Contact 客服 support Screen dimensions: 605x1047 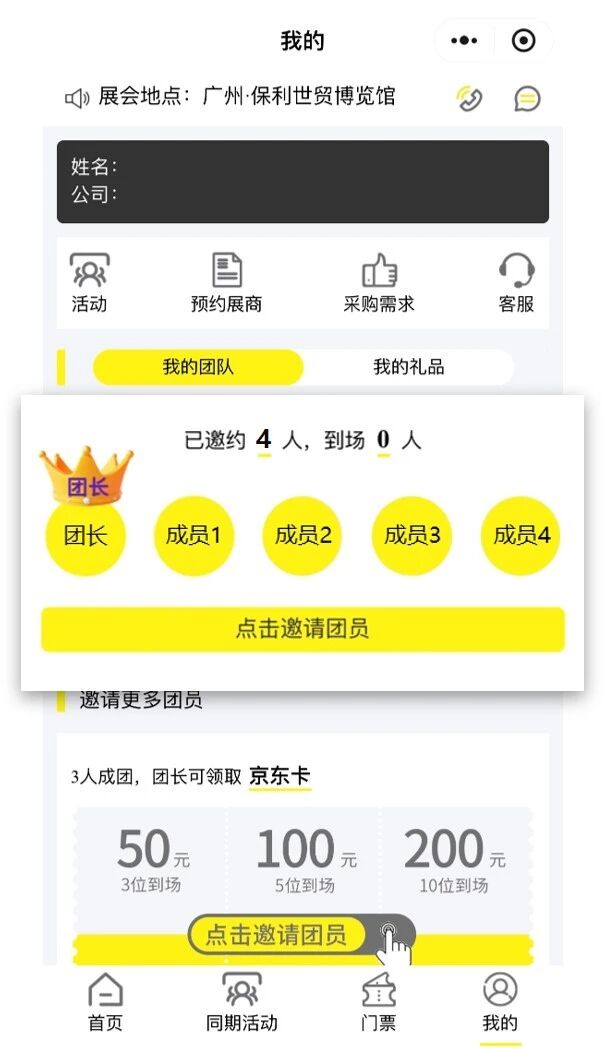click(x=516, y=283)
